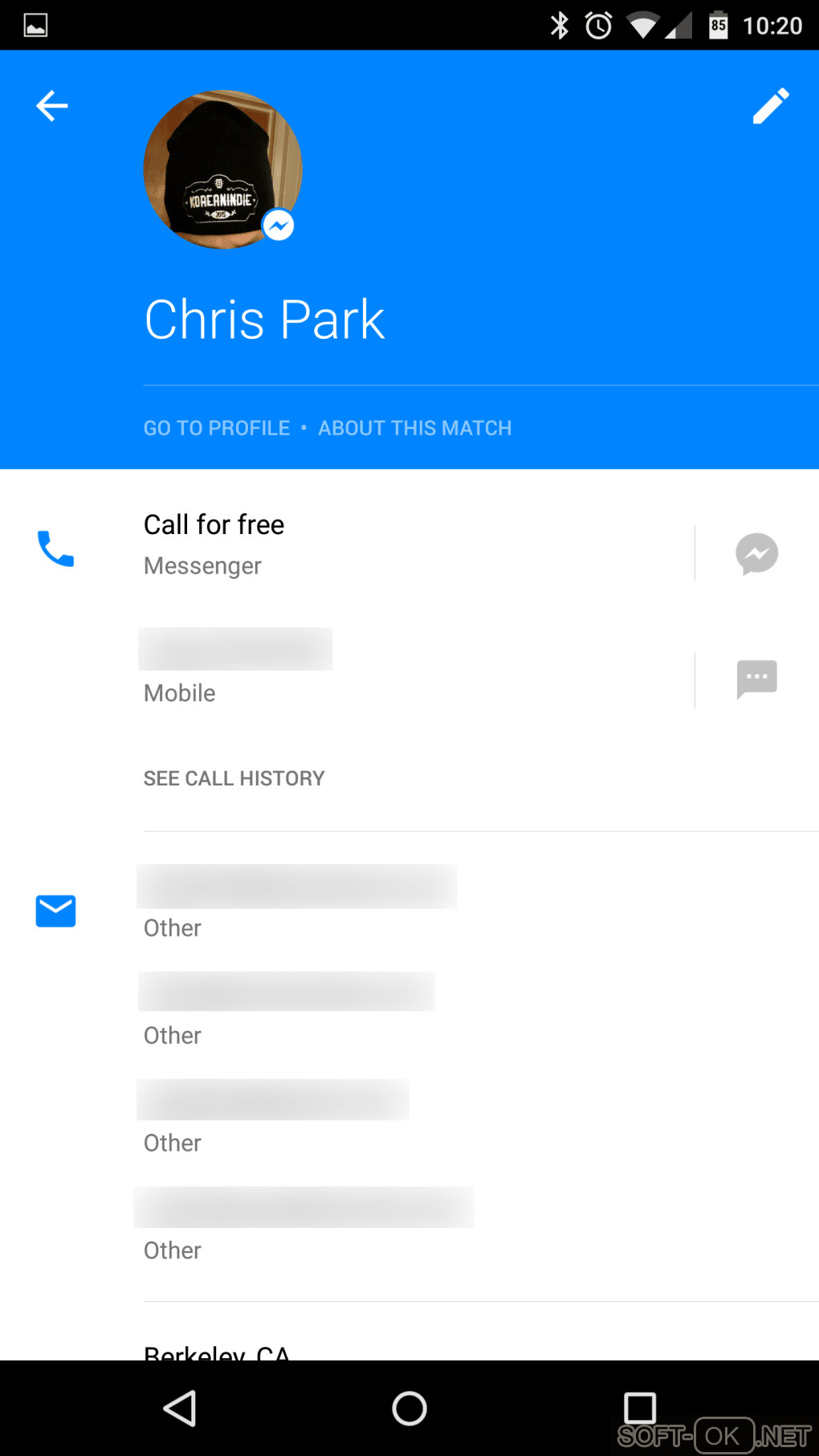Image resolution: width=819 pixels, height=1456 pixels.
Task: Open GO TO PROFILE link
Action: tap(217, 428)
